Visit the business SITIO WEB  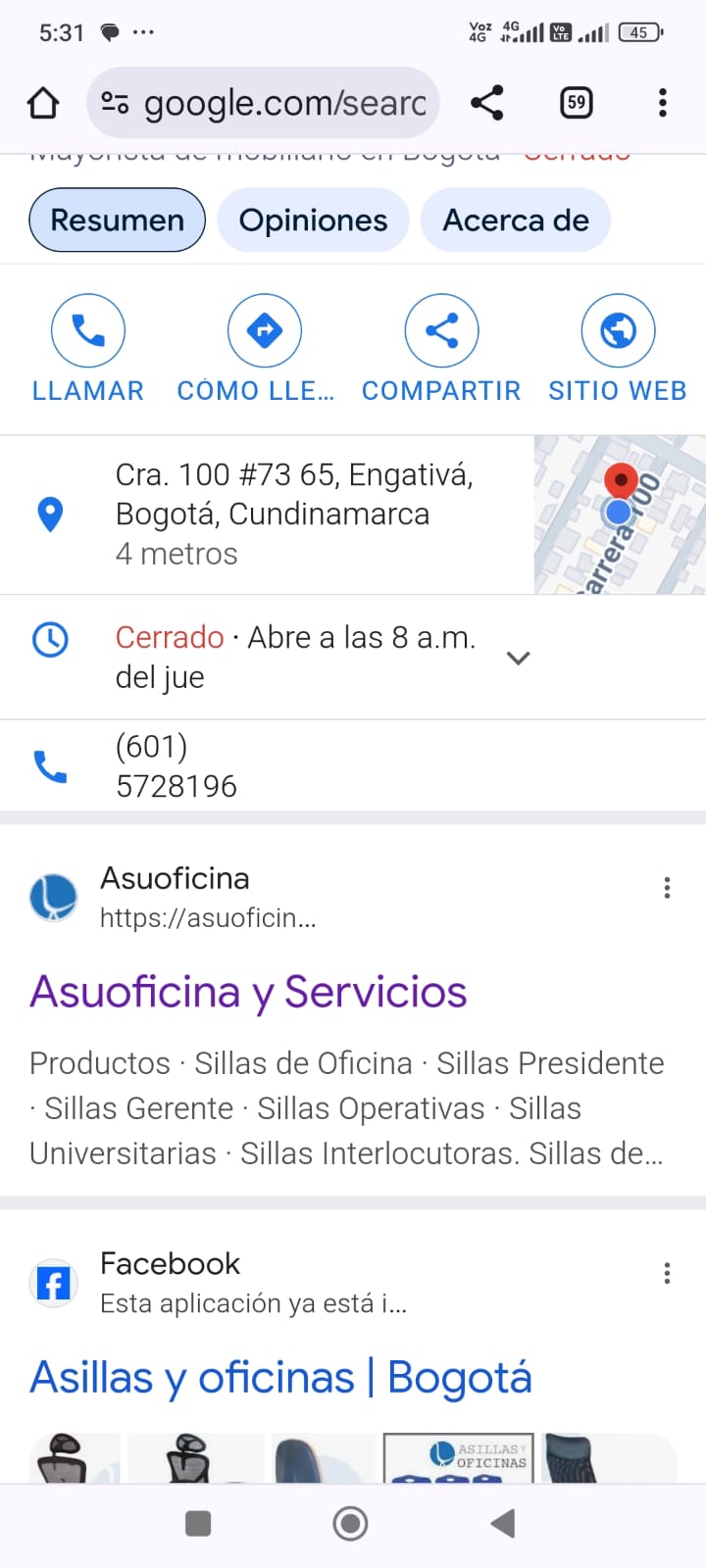pyautogui.click(x=618, y=349)
